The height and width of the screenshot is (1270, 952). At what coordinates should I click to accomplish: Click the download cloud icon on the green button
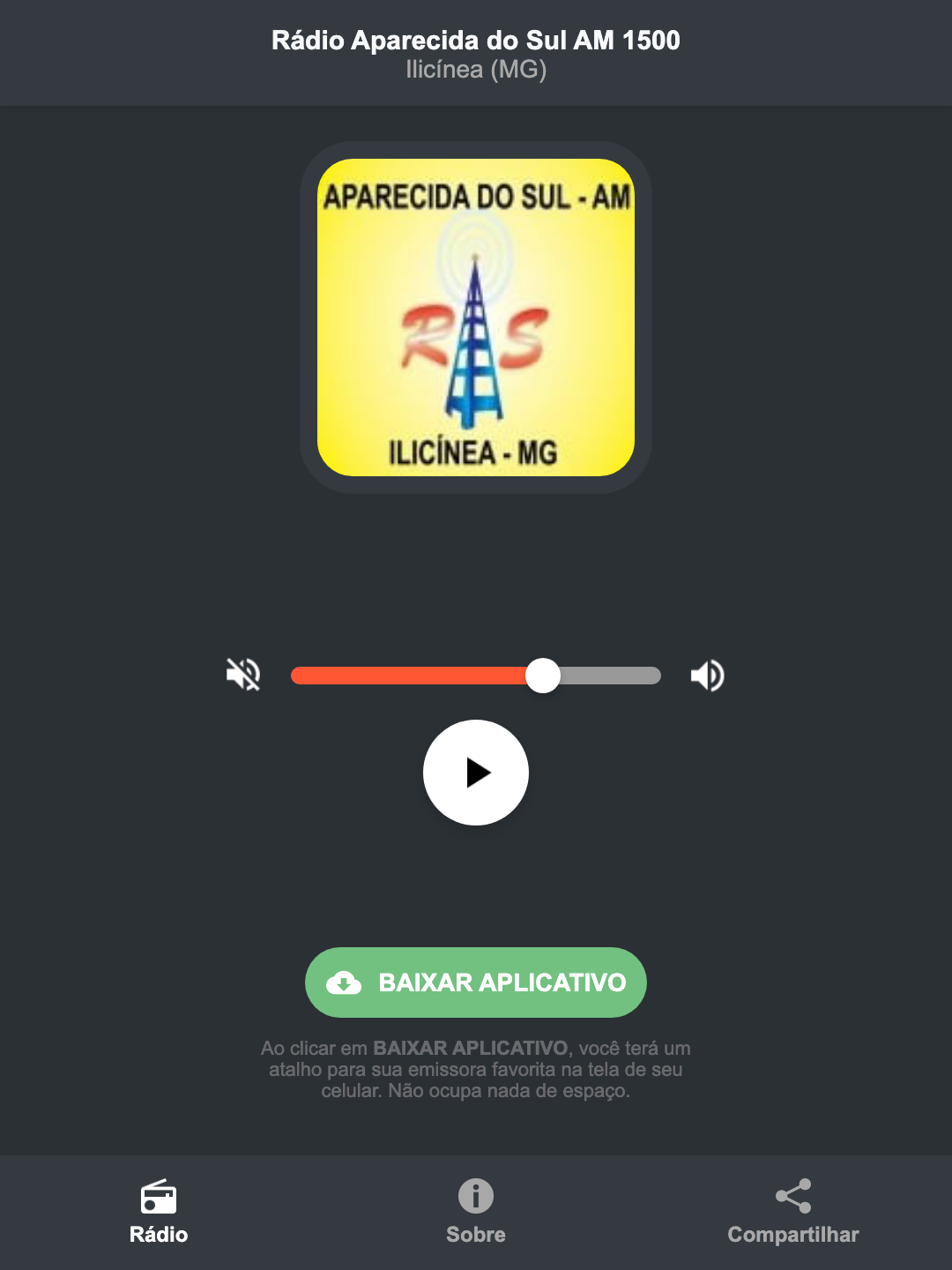[x=346, y=982]
